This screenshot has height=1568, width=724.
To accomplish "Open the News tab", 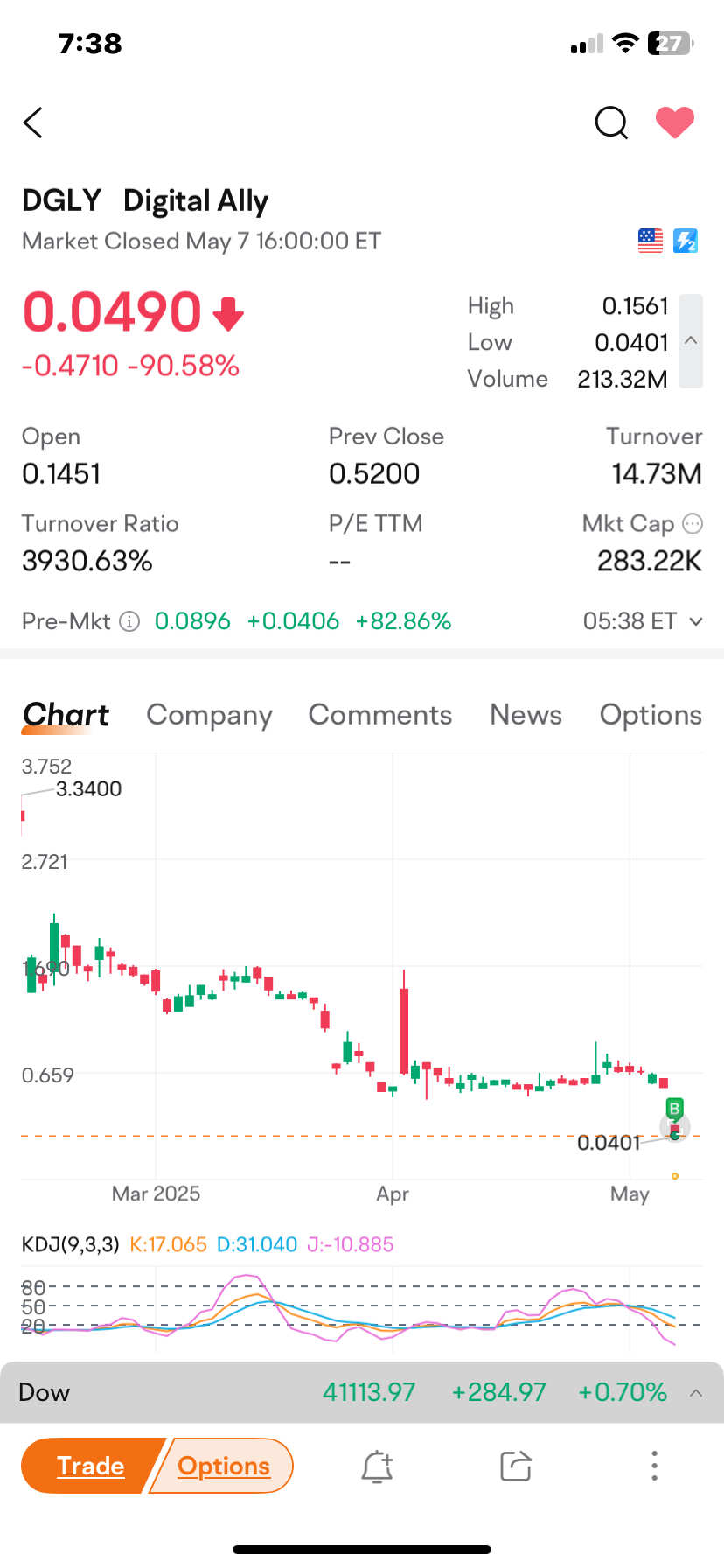I will [526, 715].
